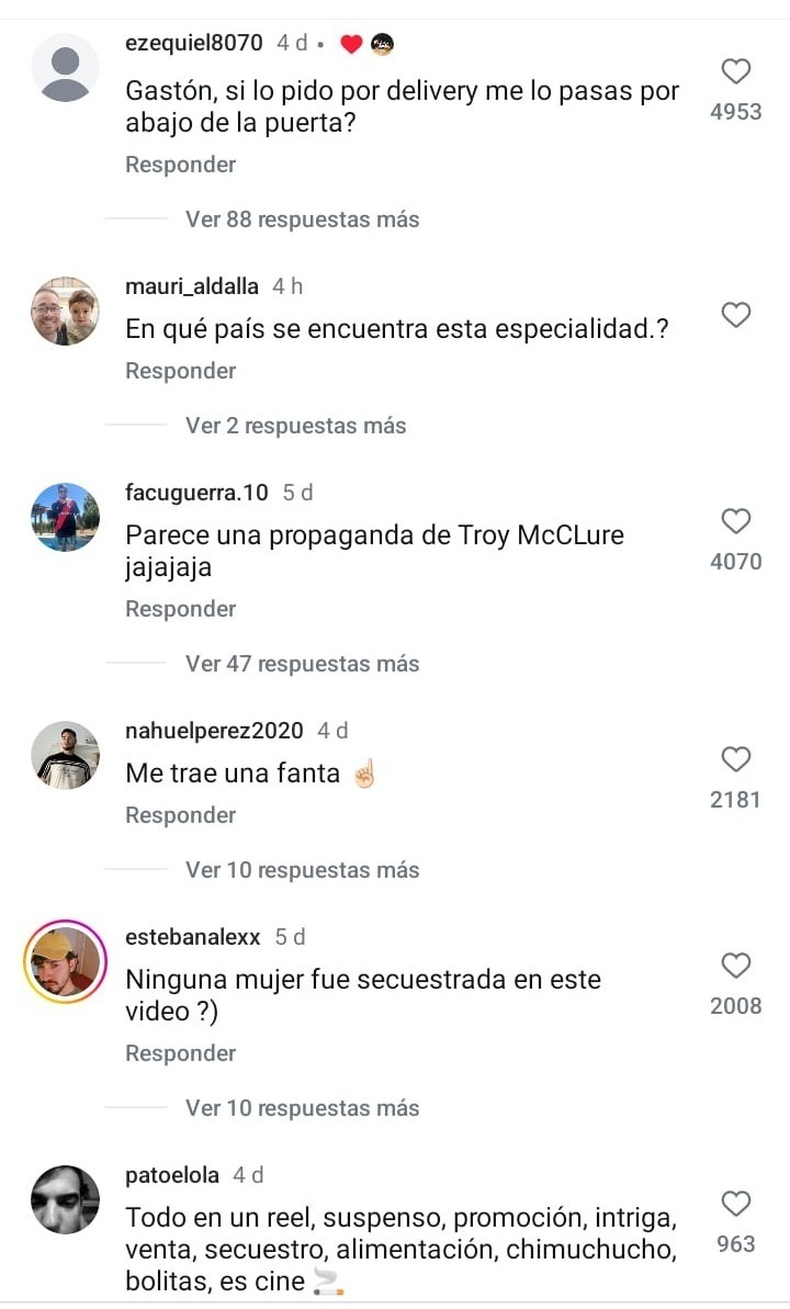Like mauri_aldalla's comment
790x1309 pixels.
[x=735, y=316]
